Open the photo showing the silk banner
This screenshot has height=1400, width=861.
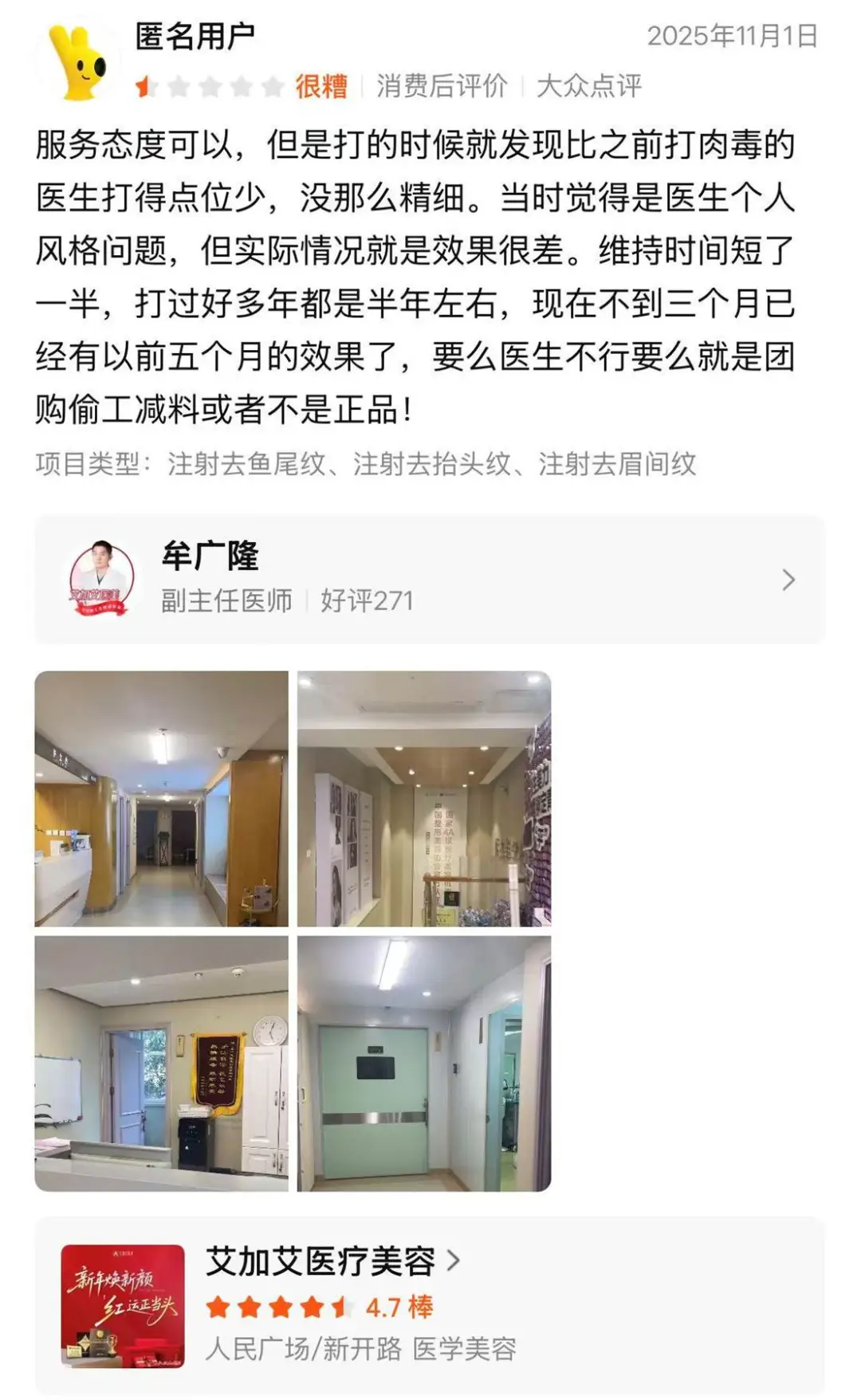click(x=162, y=1064)
